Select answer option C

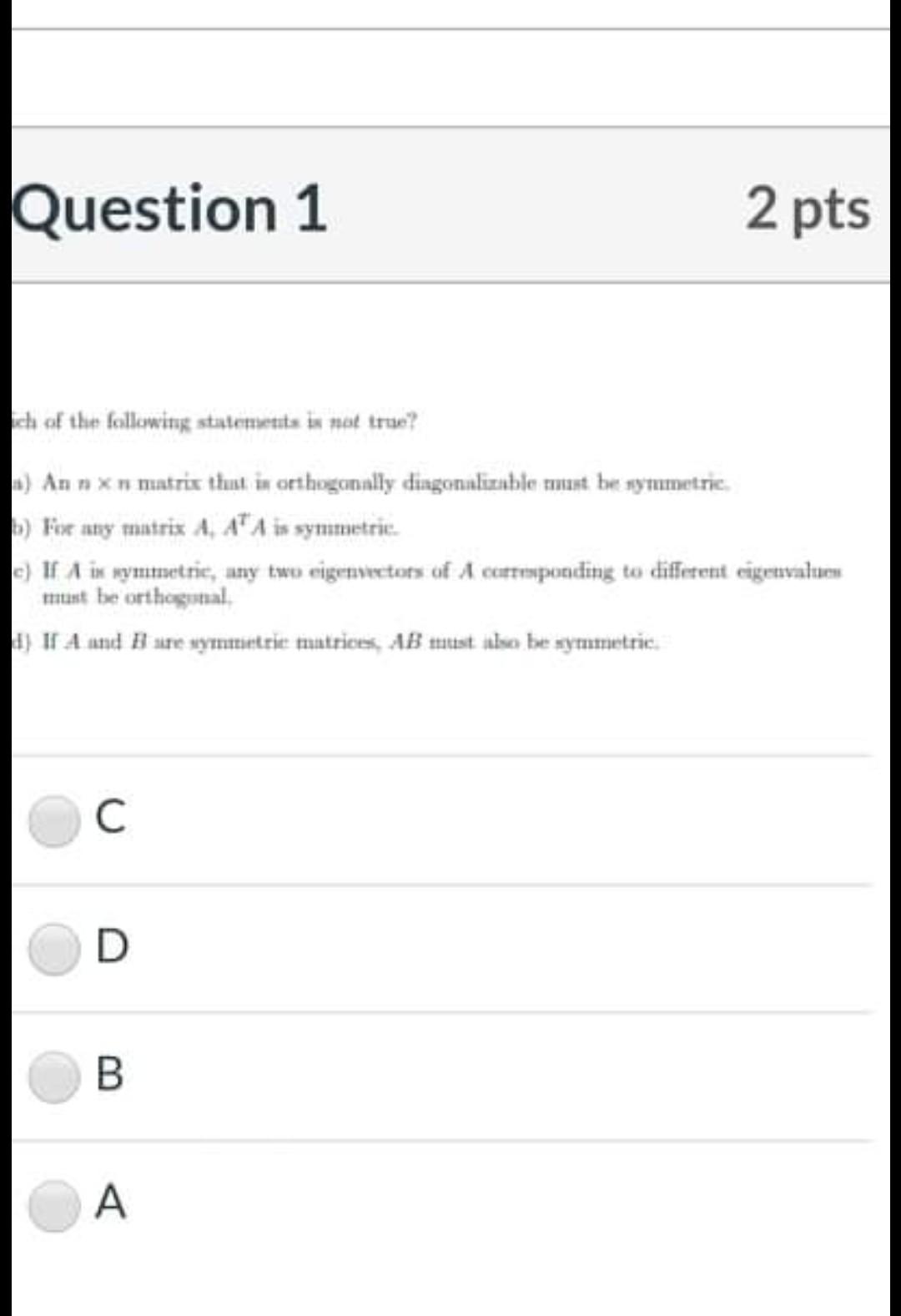(x=55, y=819)
